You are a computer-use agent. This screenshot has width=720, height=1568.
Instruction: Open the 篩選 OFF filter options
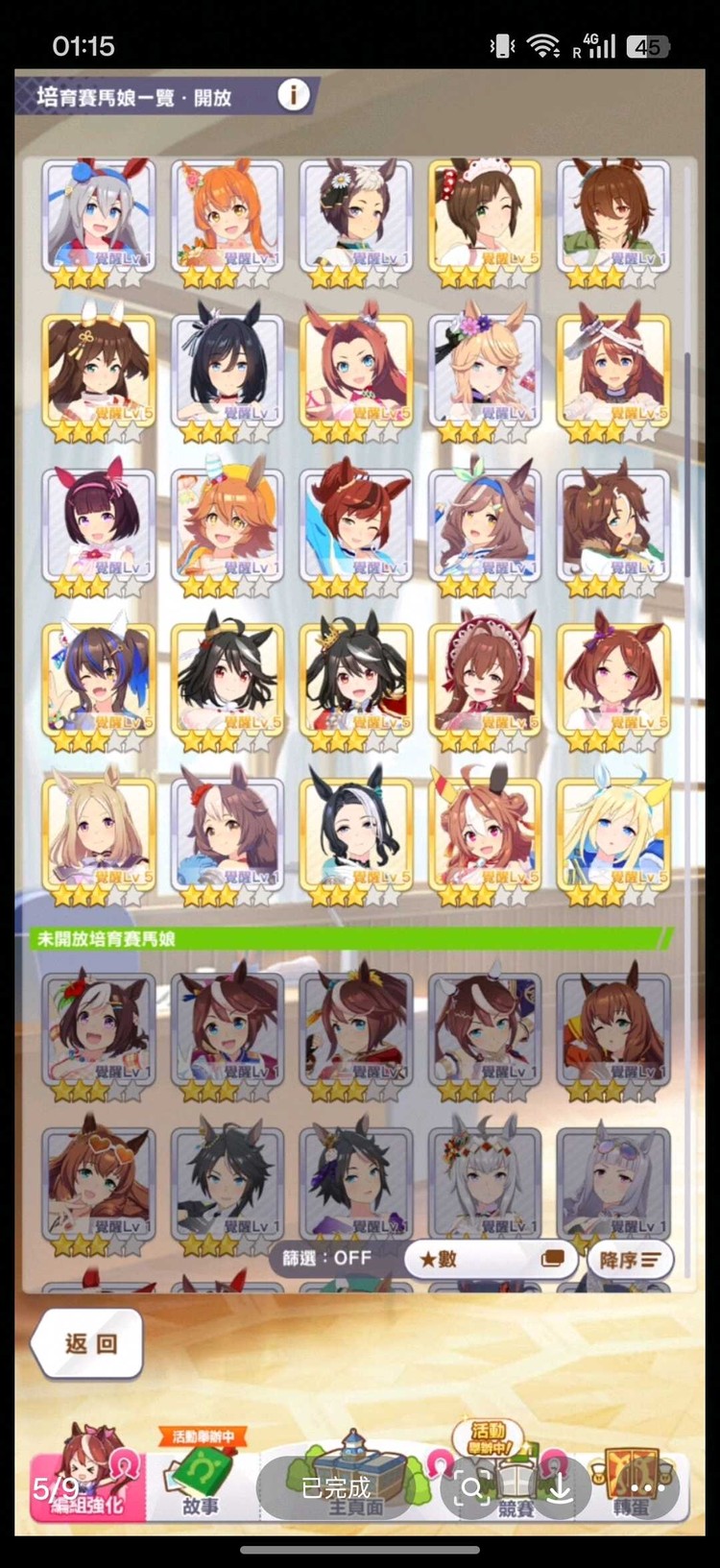[326, 1257]
